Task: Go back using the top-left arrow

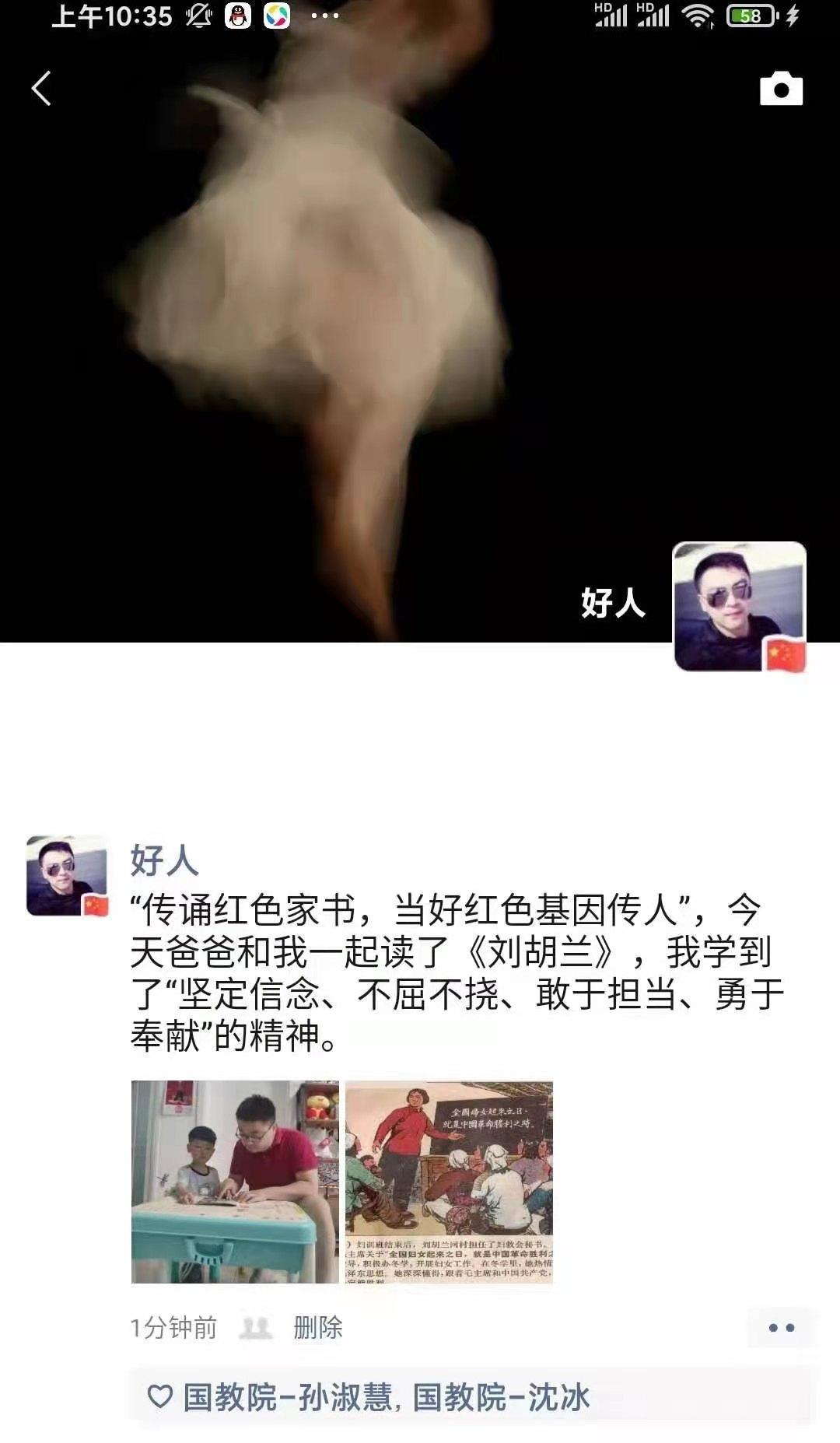Action: click(x=41, y=89)
